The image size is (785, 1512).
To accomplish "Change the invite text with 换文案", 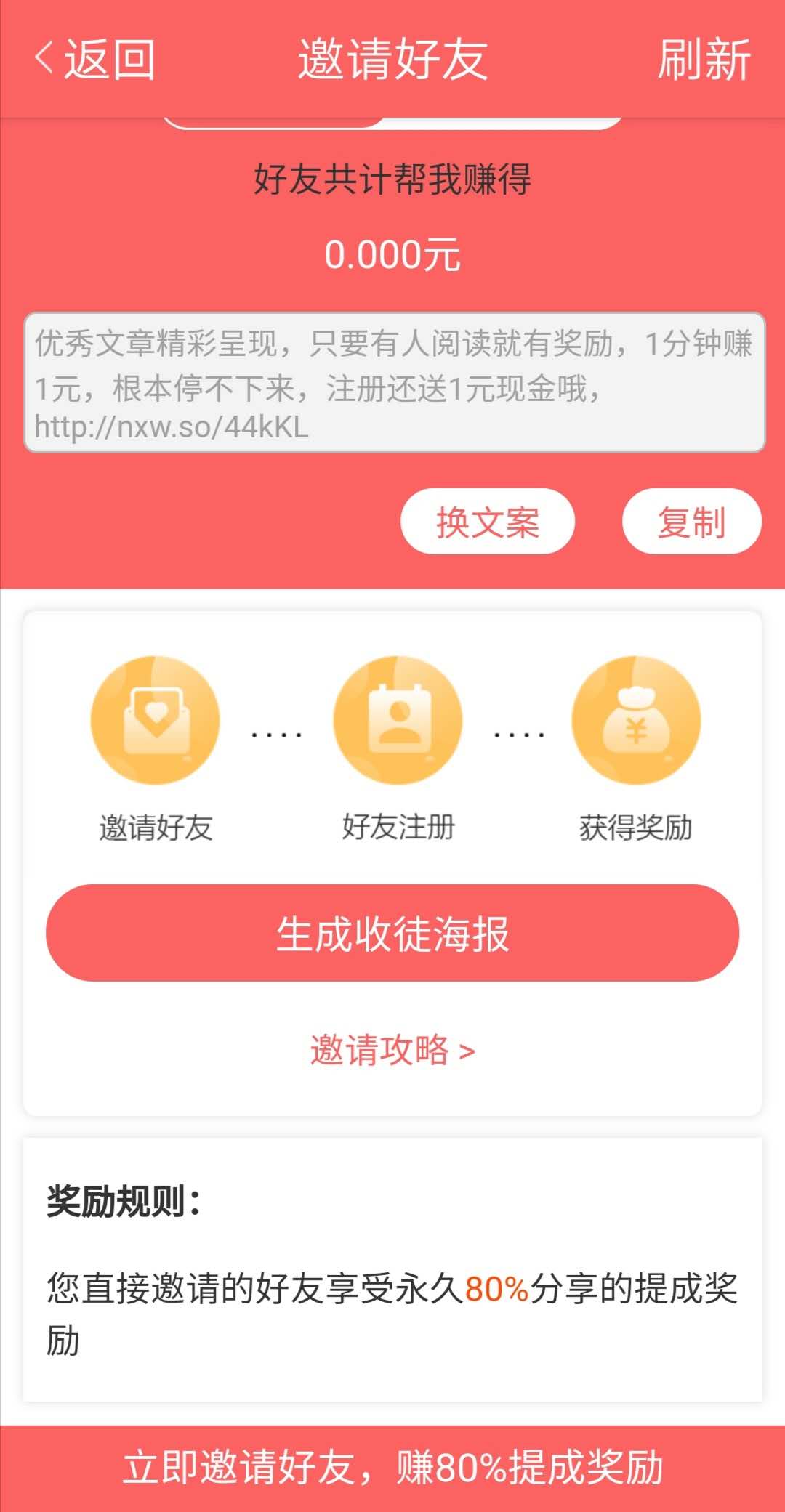I will [488, 521].
